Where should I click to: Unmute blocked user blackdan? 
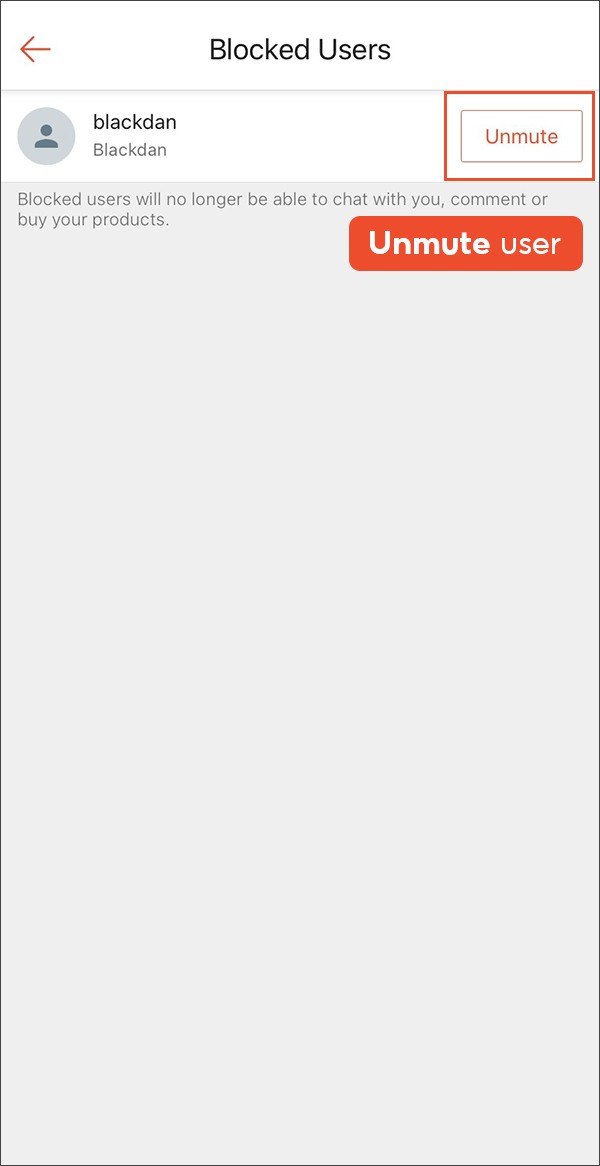pyautogui.click(x=521, y=136)
